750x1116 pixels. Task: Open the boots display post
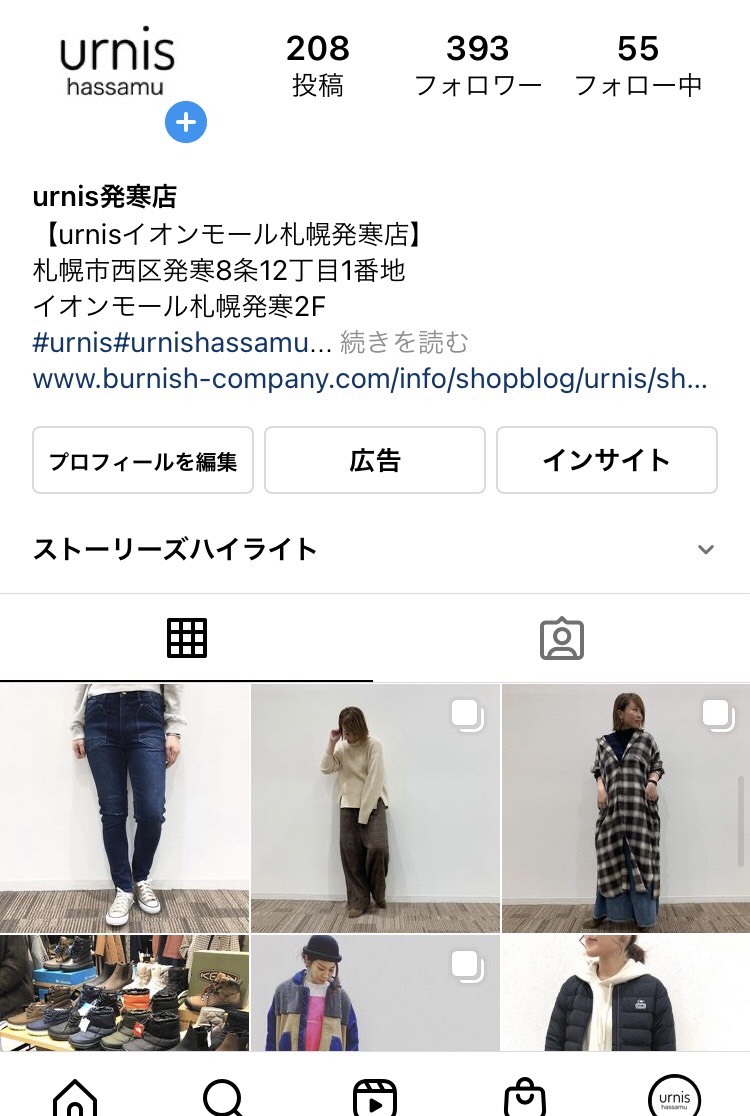coord(124,993)
